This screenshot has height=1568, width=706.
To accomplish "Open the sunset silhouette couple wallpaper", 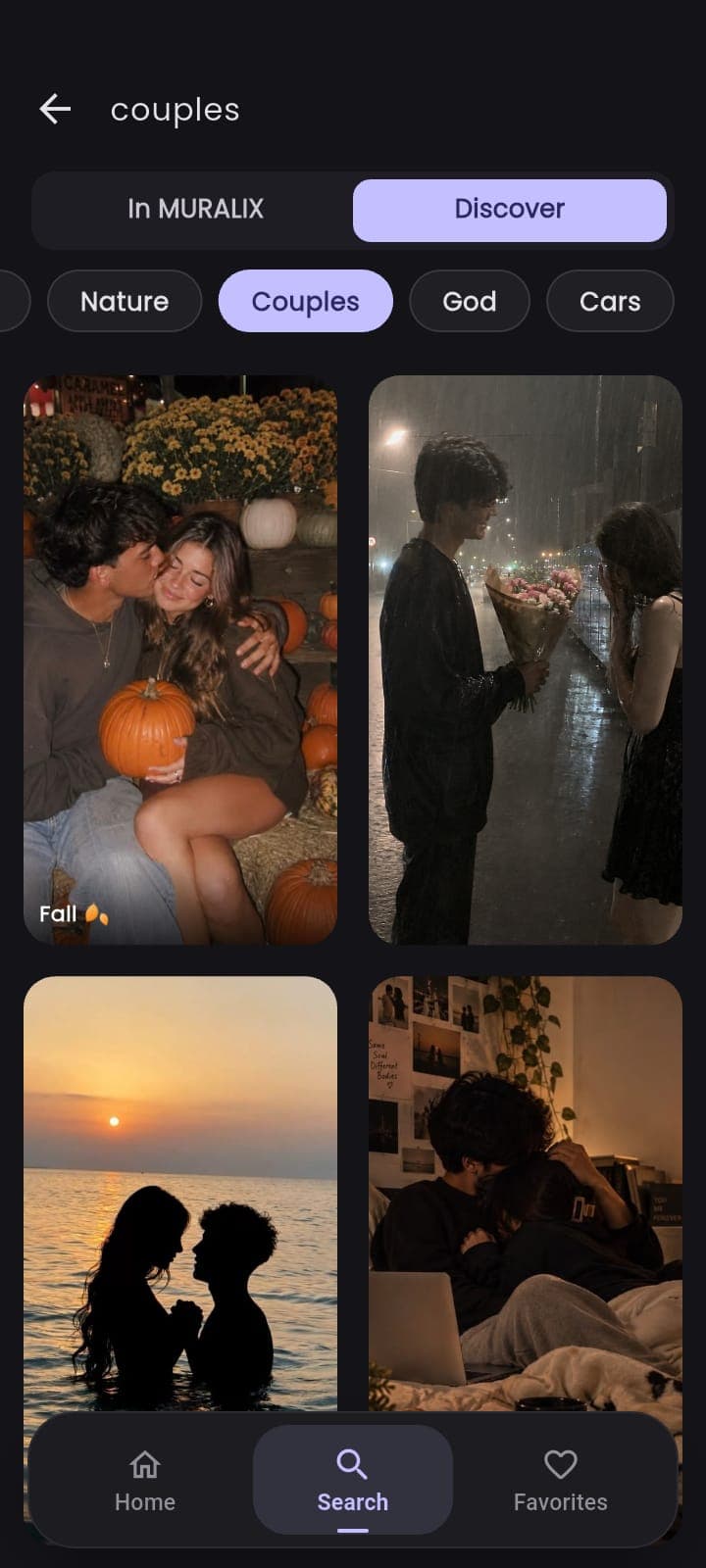I will (x=180, y=1194).
